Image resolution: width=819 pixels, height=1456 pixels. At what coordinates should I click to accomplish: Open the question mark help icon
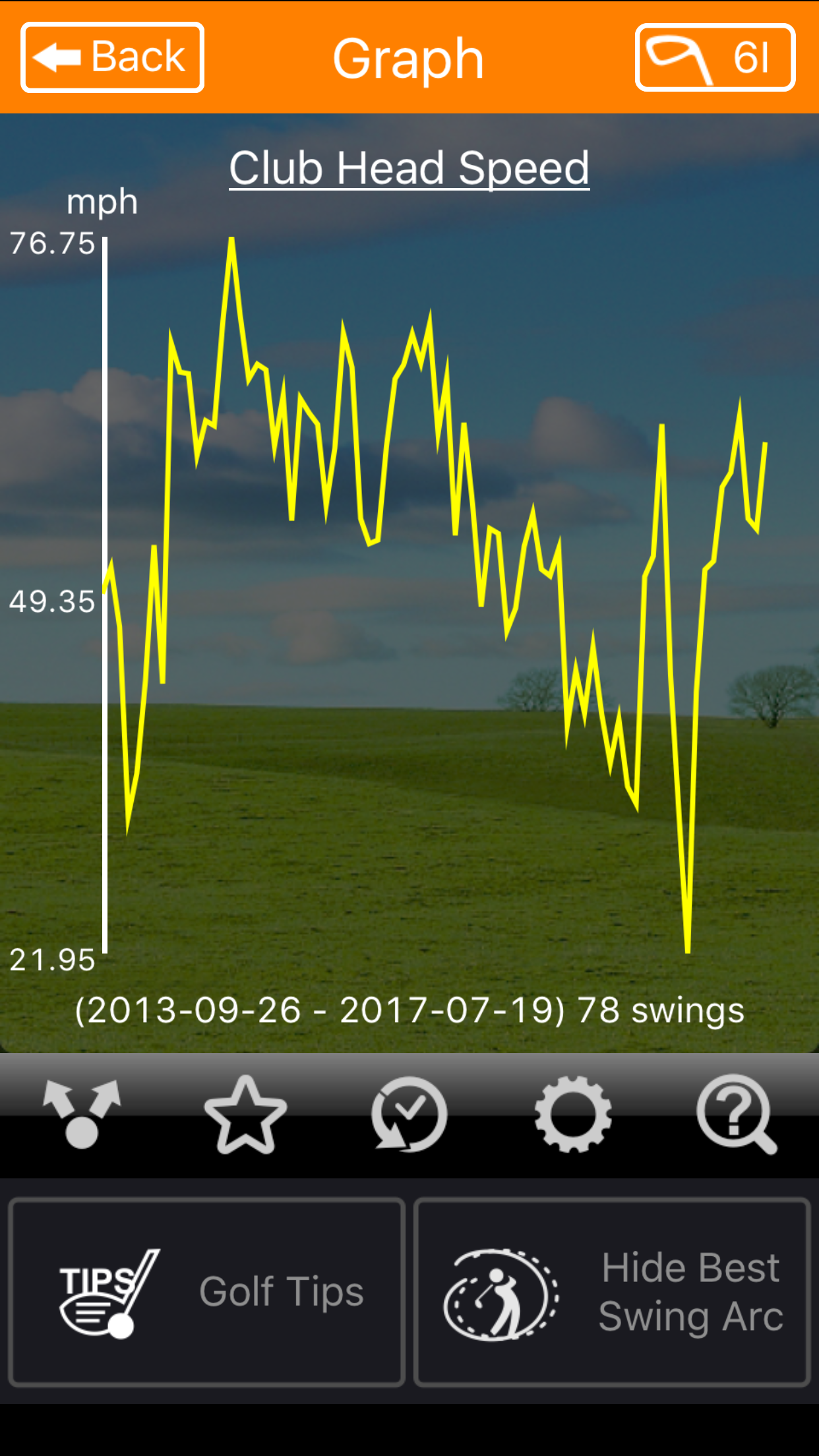737,1114
